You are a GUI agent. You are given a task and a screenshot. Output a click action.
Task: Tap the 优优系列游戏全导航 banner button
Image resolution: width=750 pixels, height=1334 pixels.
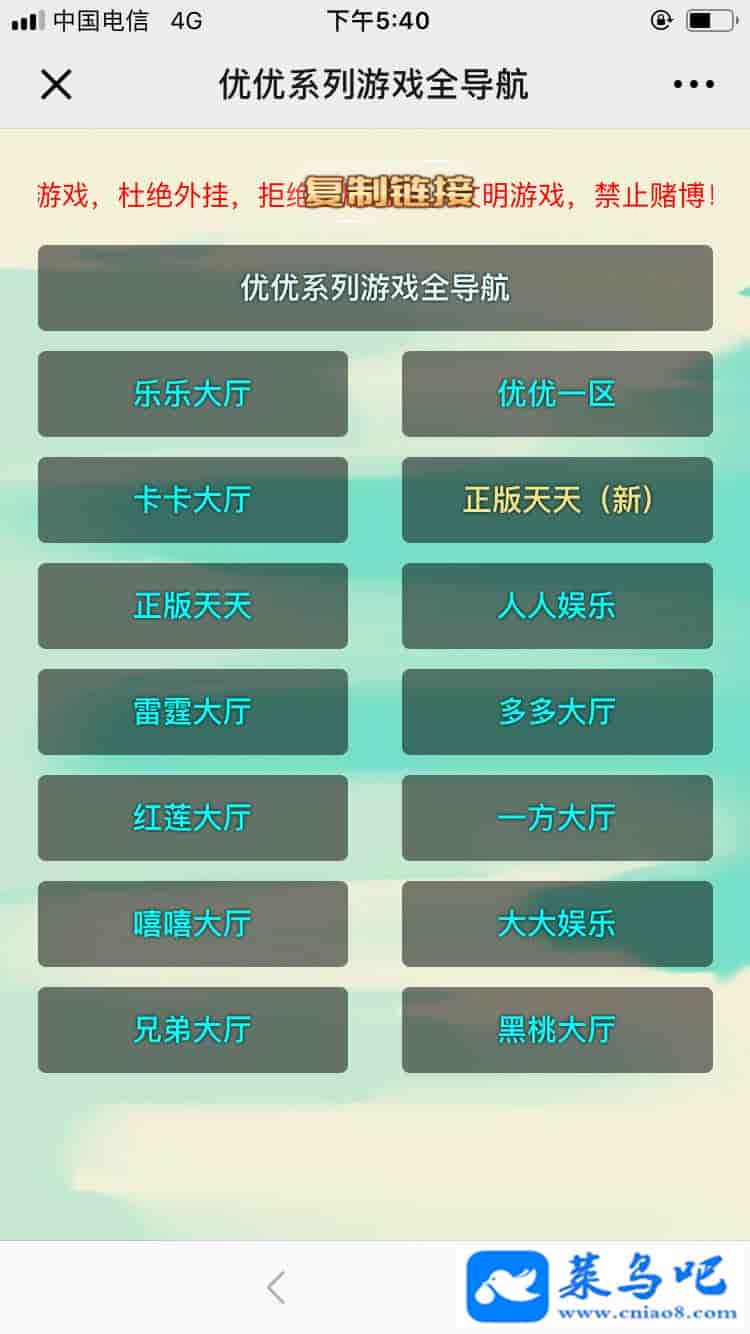[x=375, y=288]
